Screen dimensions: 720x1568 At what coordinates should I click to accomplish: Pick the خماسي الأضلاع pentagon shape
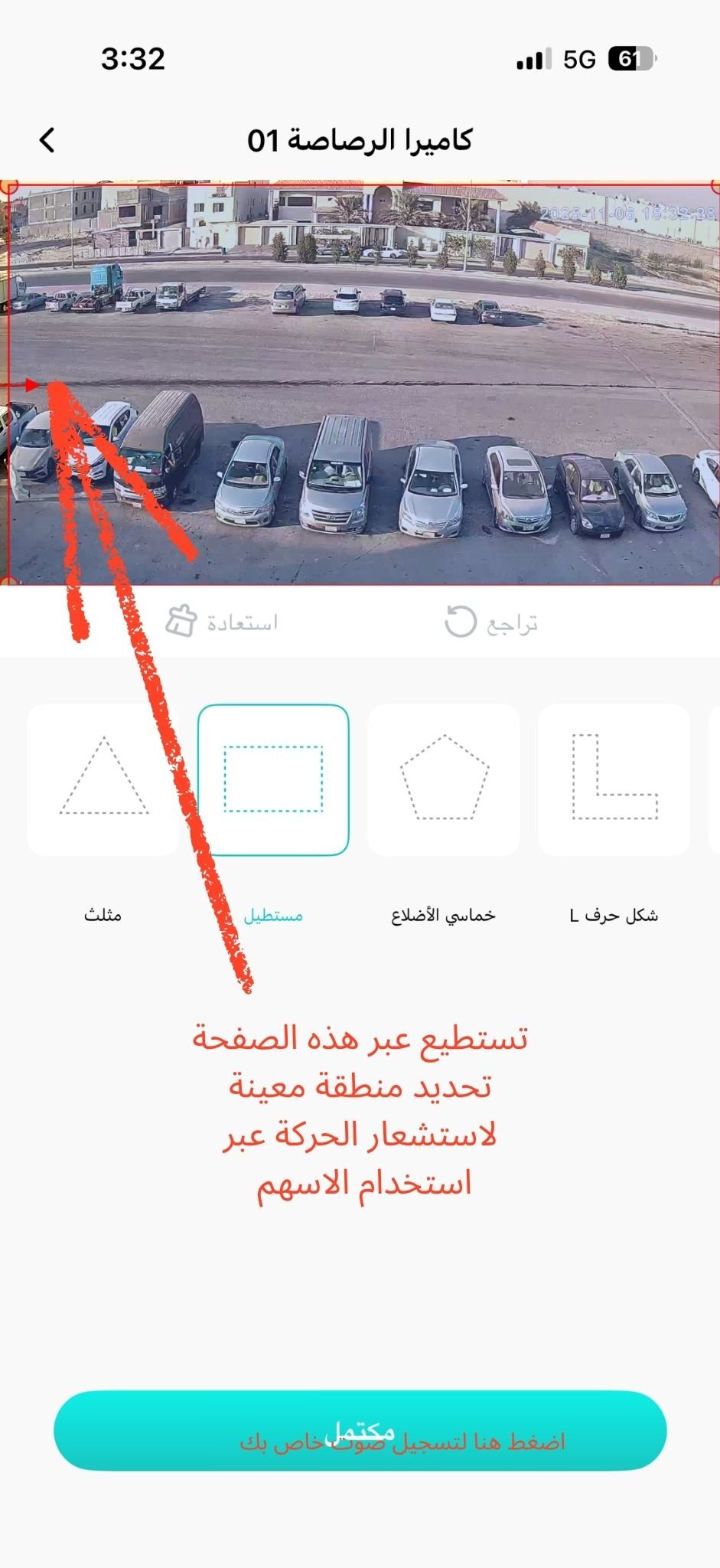tap(444, 779)
